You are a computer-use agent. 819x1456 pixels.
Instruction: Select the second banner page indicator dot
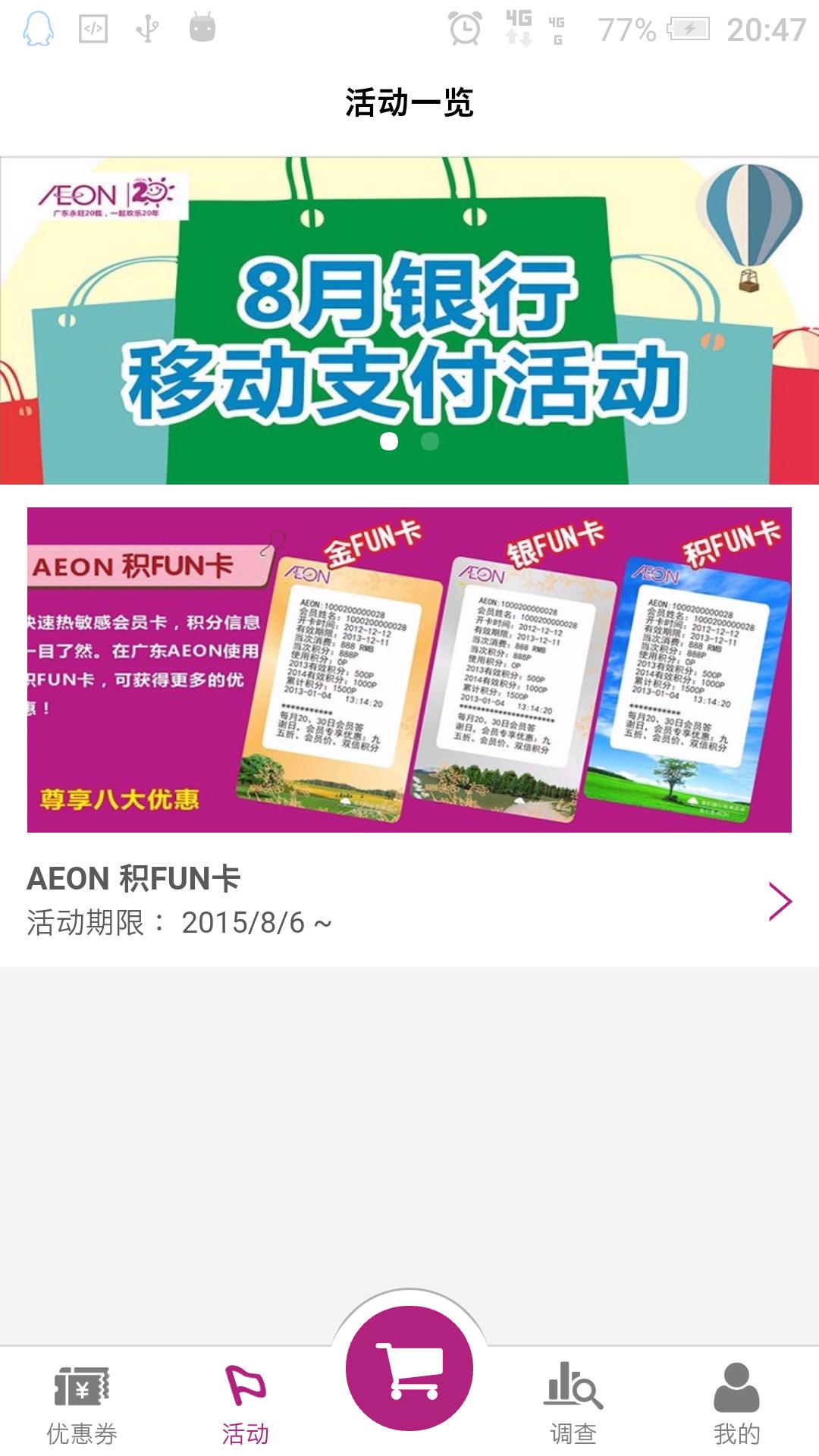click(x=430, y=441)
